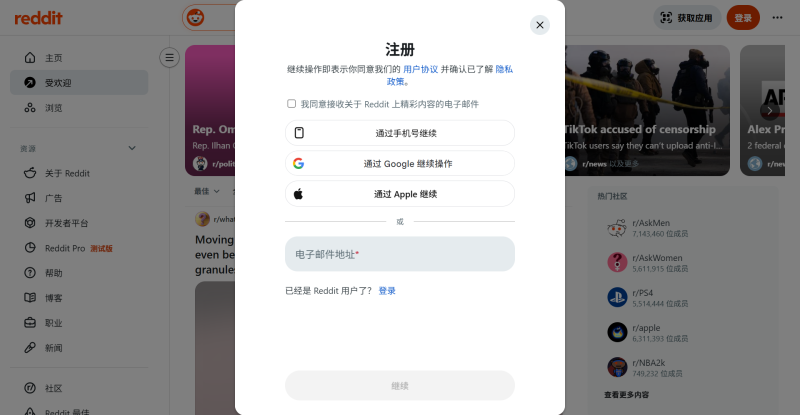This screenshot has height=415, width=800.
Task: Open the 用户协议 link
Action: 420,69
